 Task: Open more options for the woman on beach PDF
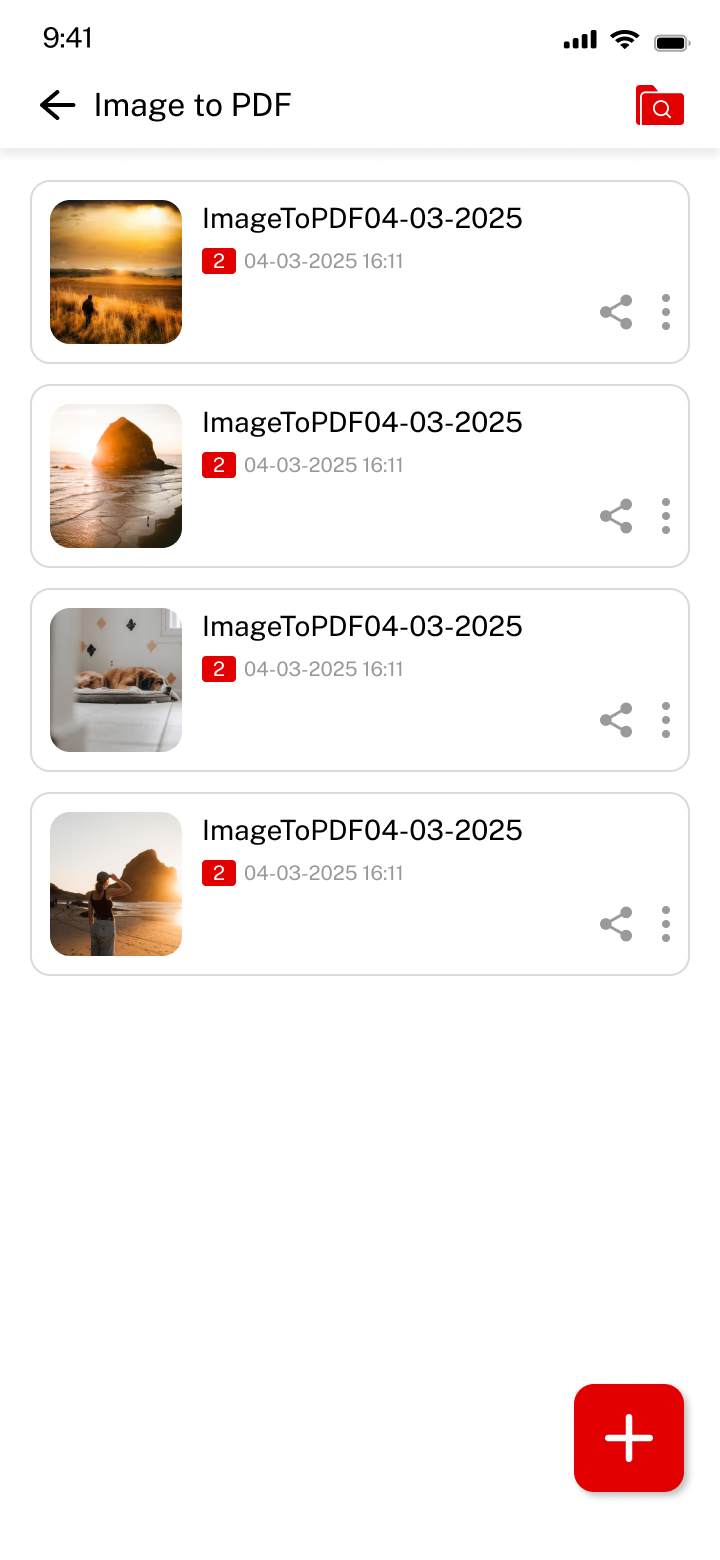pyautogui.click(x=666, y=924)
